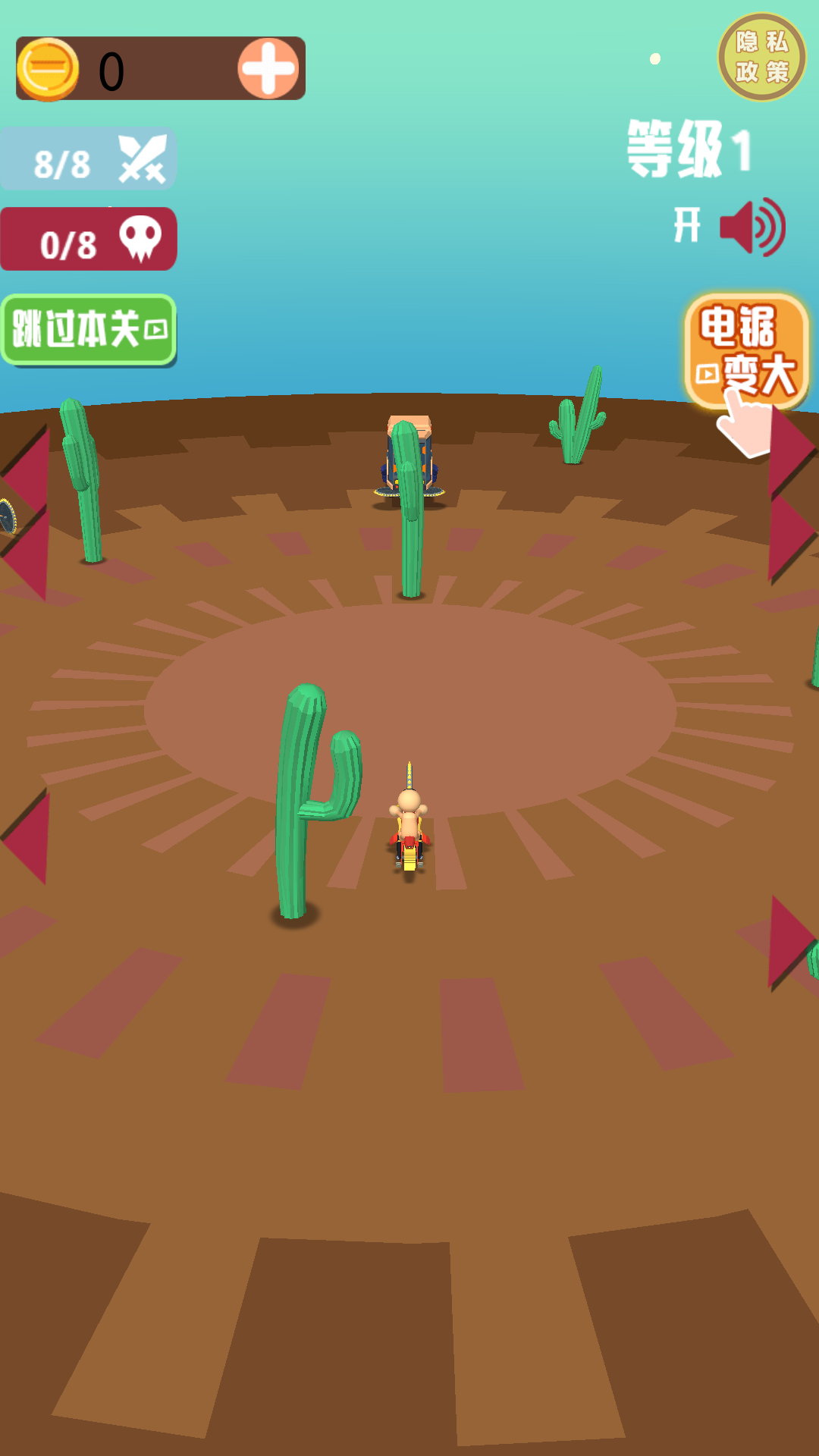The width and height of the screenshot is (819, 1456).
Task: Tap the plus button to add coins
Action: 268,69
